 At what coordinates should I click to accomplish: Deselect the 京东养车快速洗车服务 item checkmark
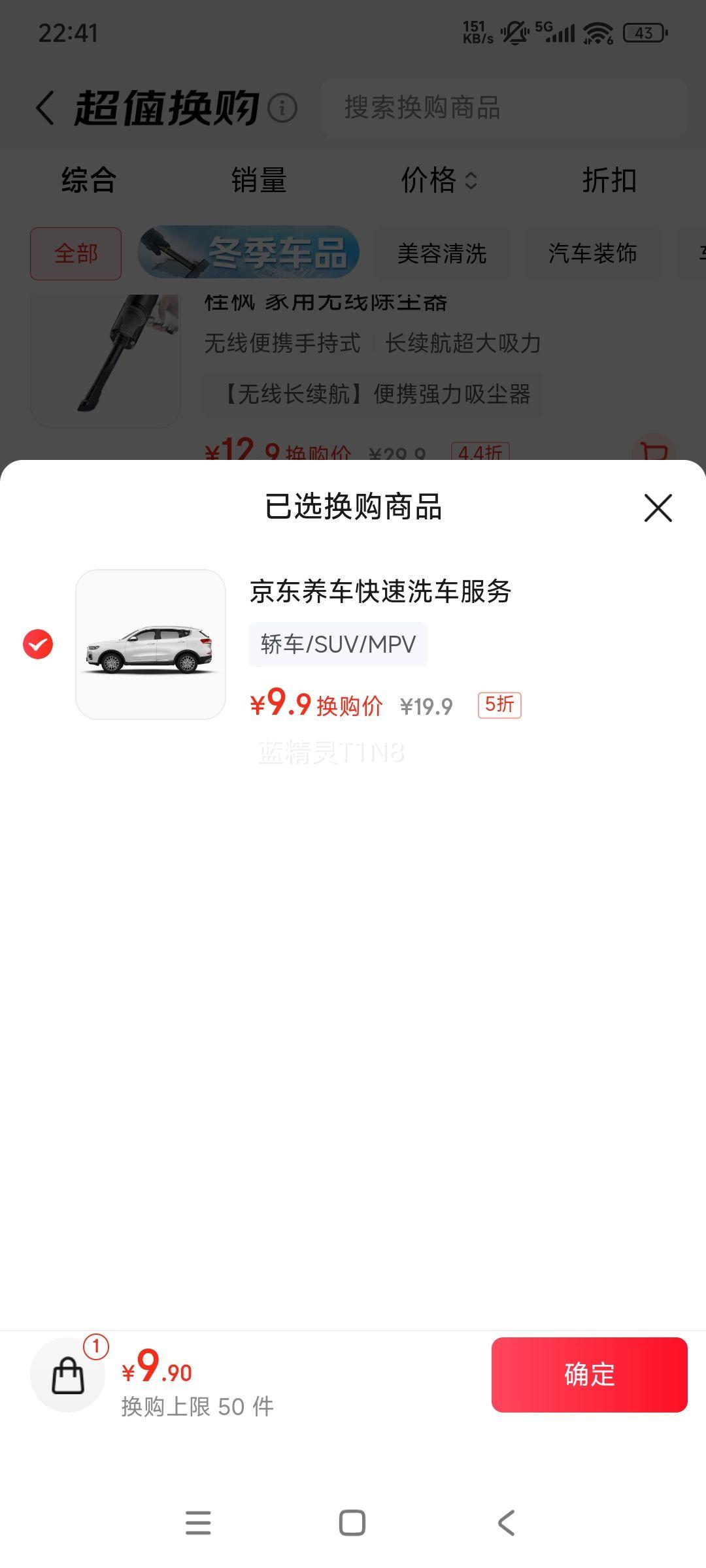click(37, 644)
